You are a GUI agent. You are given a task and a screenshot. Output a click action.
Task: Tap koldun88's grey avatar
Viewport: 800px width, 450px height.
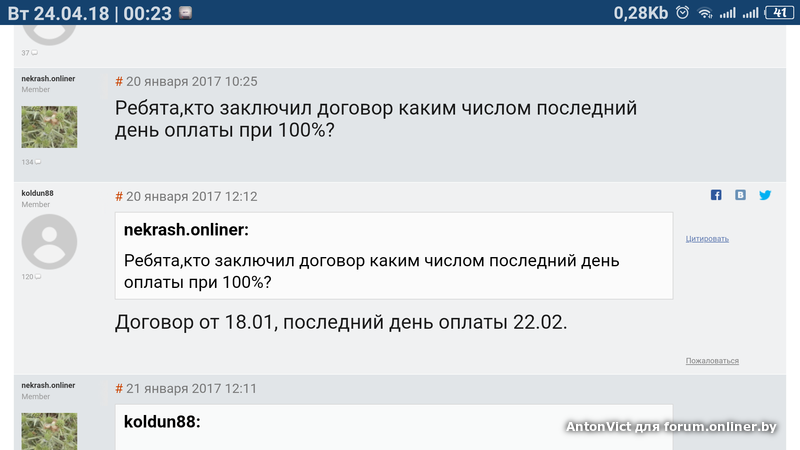(x=49, y=241)
